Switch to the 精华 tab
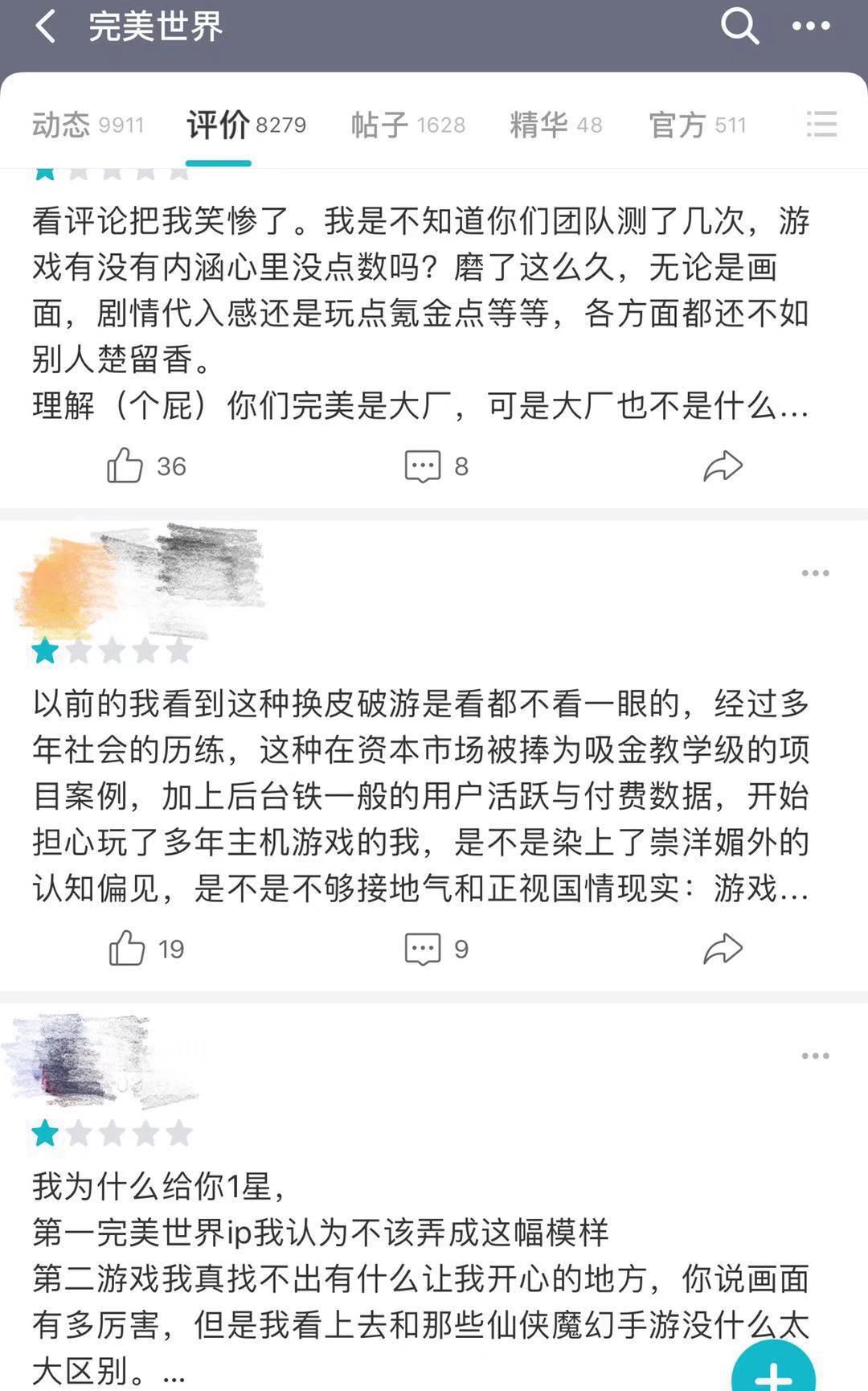868x1391 pixels. coord(555,125)
